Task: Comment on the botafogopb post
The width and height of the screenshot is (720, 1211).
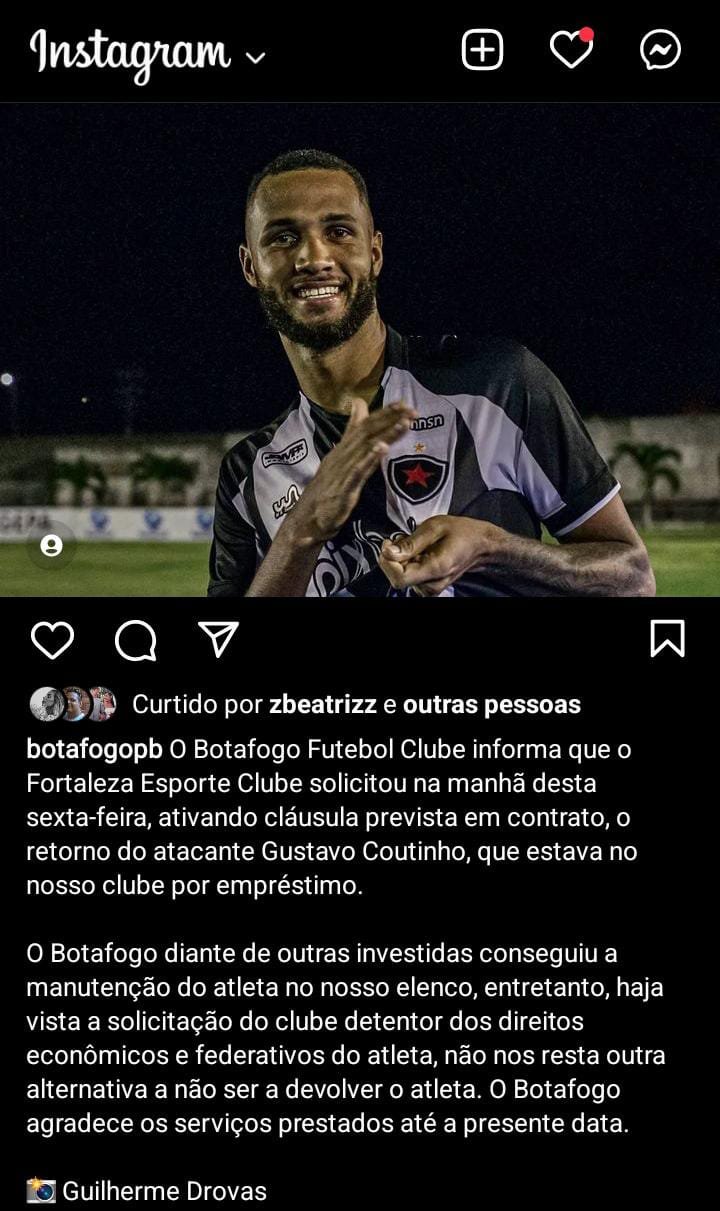Action: pos(135,640)
